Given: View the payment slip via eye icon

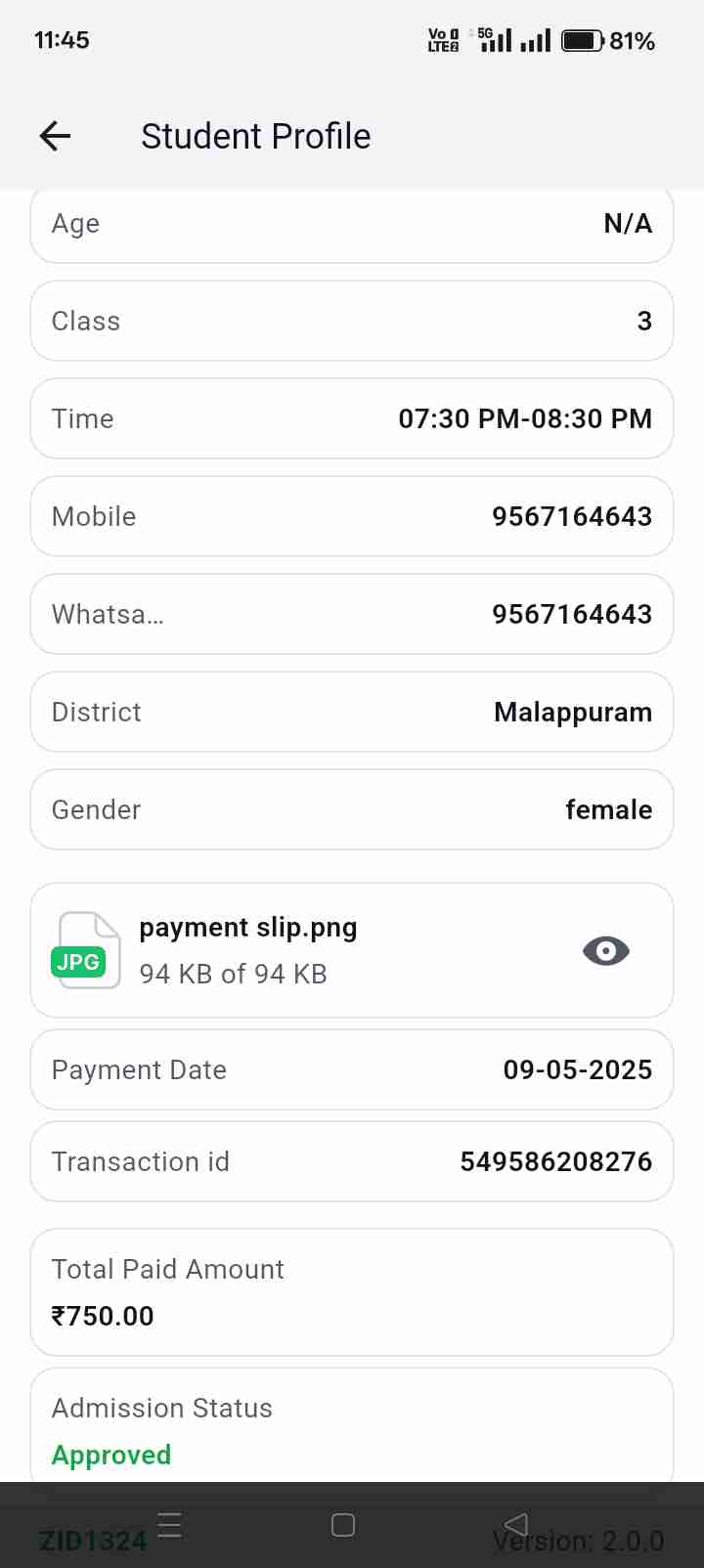Looking at the screenshot, I should pyautogui.click(x=605, y=950).
